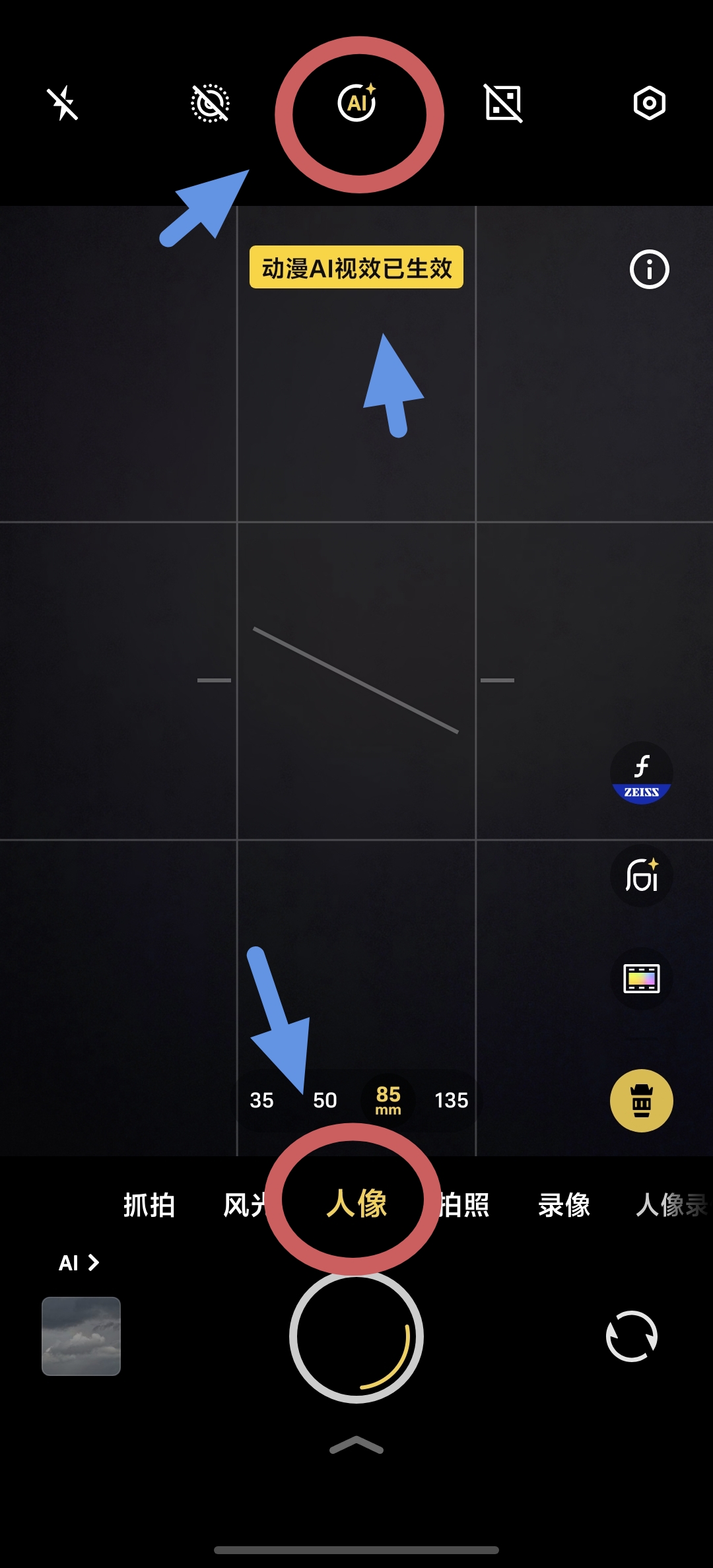Viewport: 713px width, 1568px height.
Task: Toggle the live photo icon
Action: [210, 104]
